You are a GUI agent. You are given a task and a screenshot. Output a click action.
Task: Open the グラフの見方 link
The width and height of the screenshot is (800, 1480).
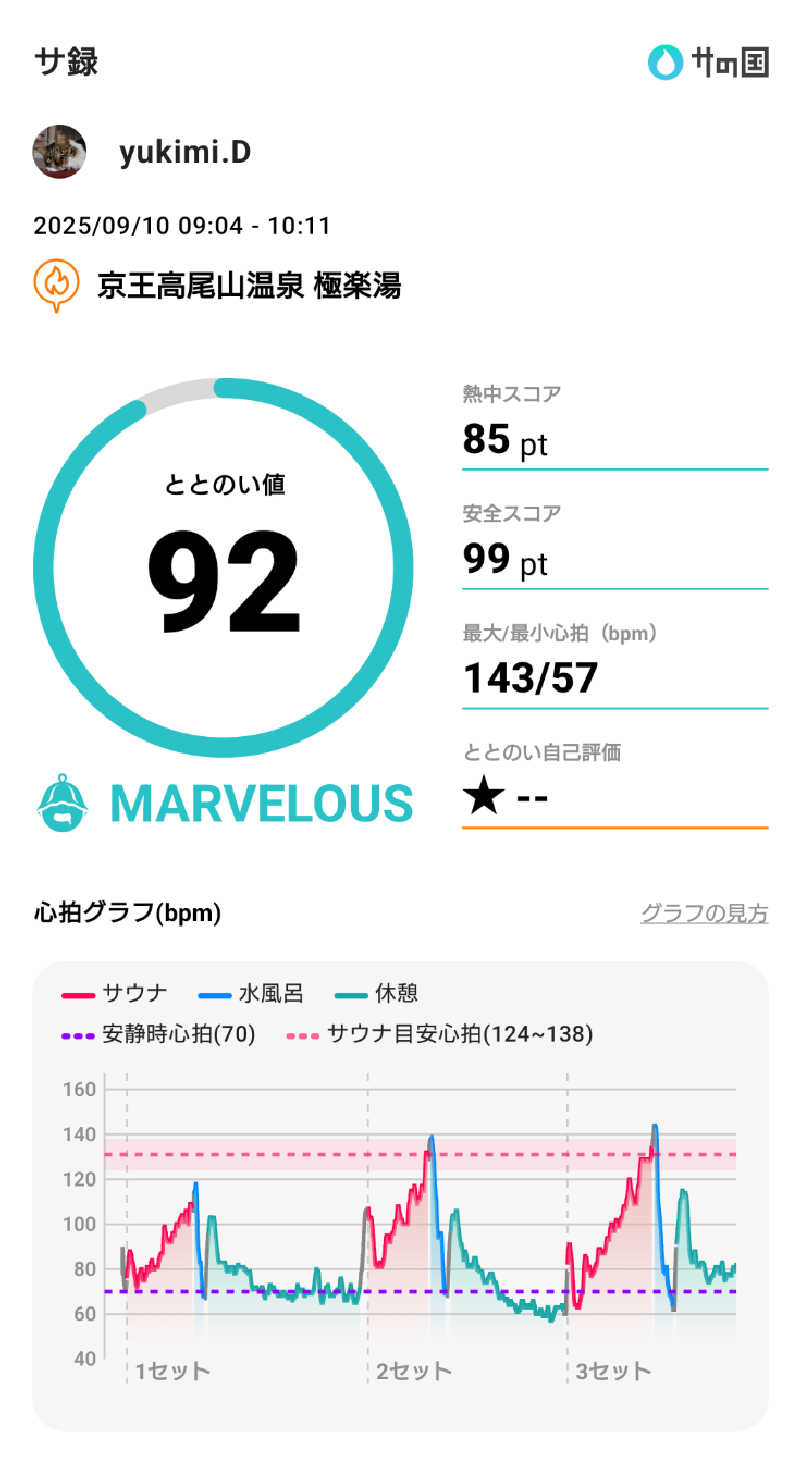click(703, 913)
